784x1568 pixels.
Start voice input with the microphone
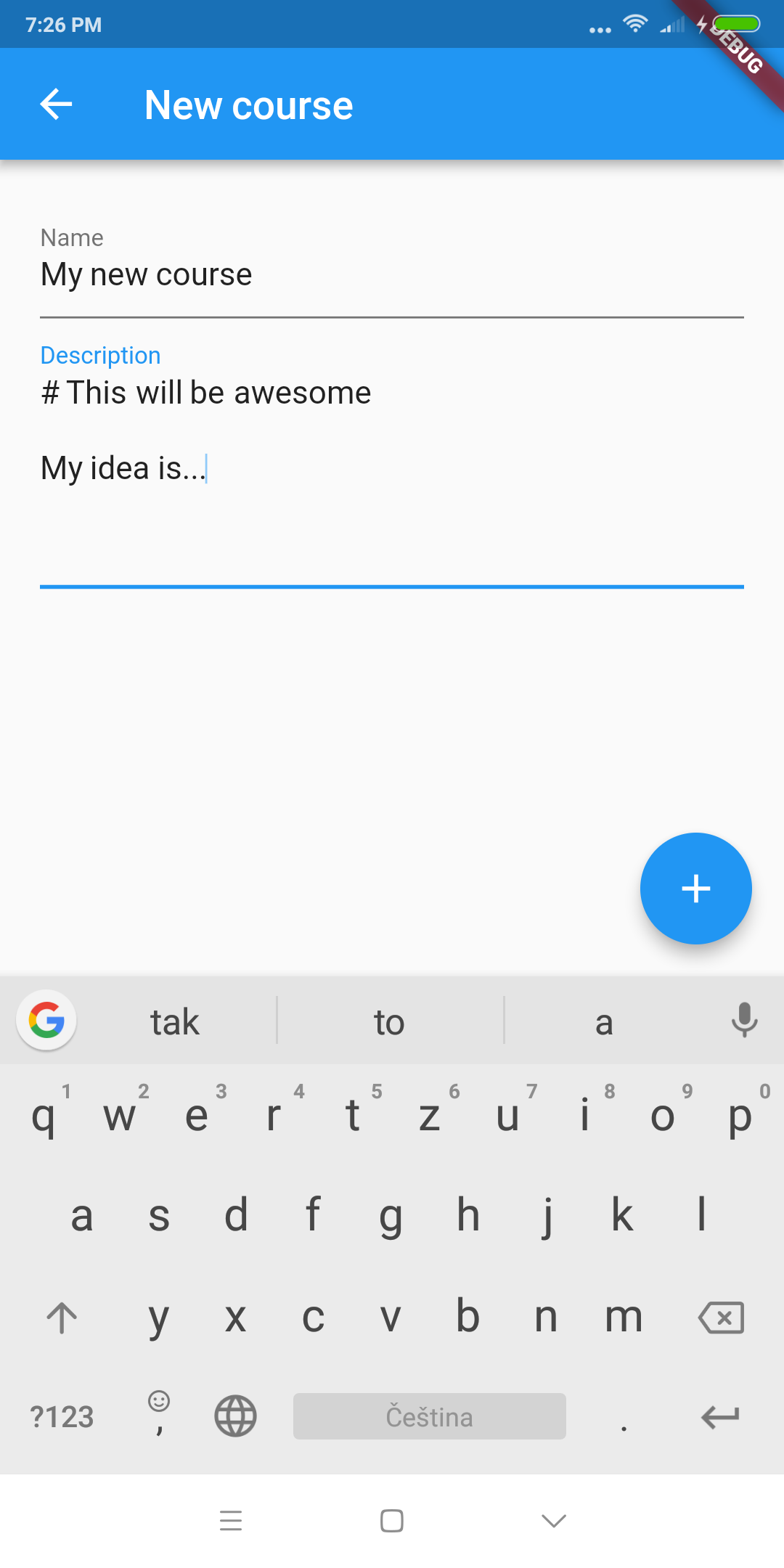tap(744, 1020)
